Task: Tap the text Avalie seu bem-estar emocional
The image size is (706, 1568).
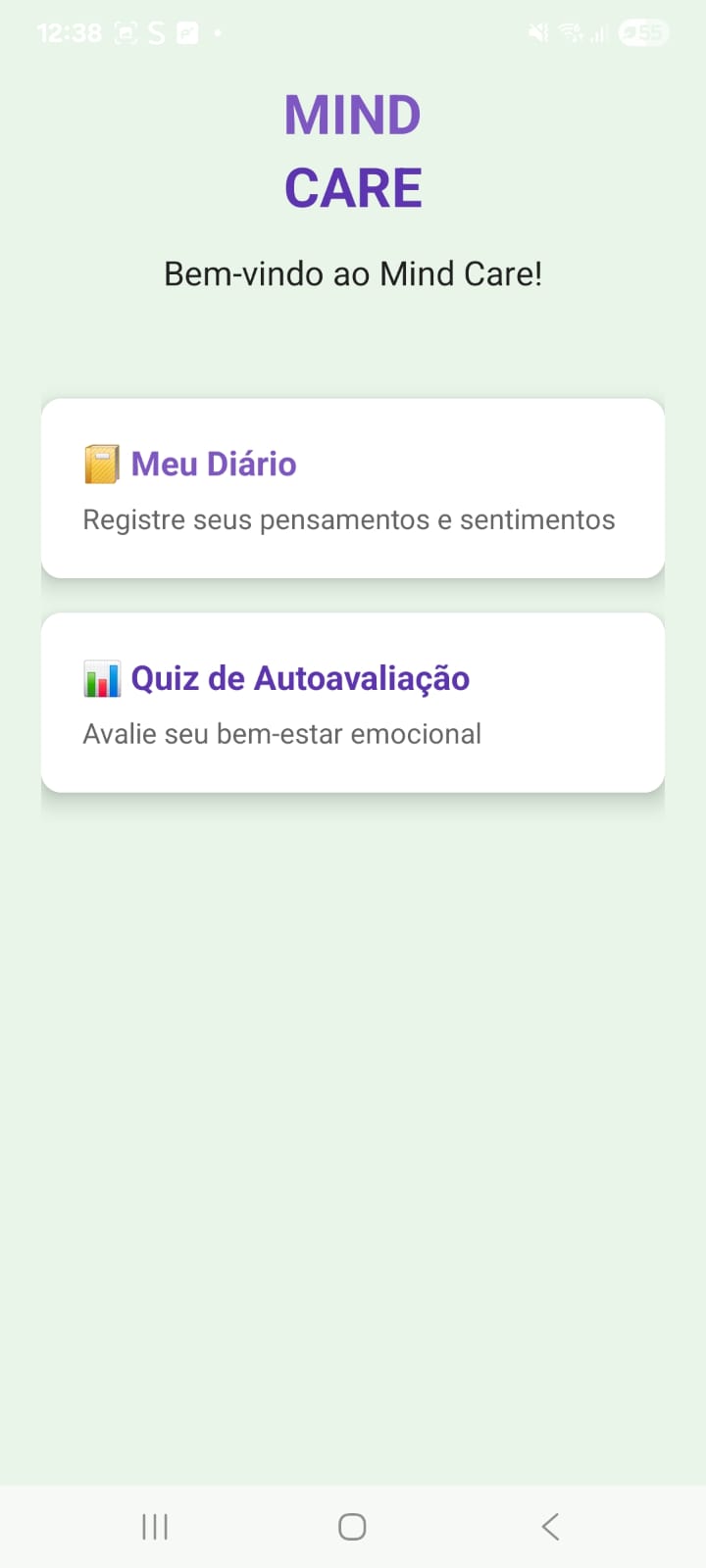Action: [282, 733]
